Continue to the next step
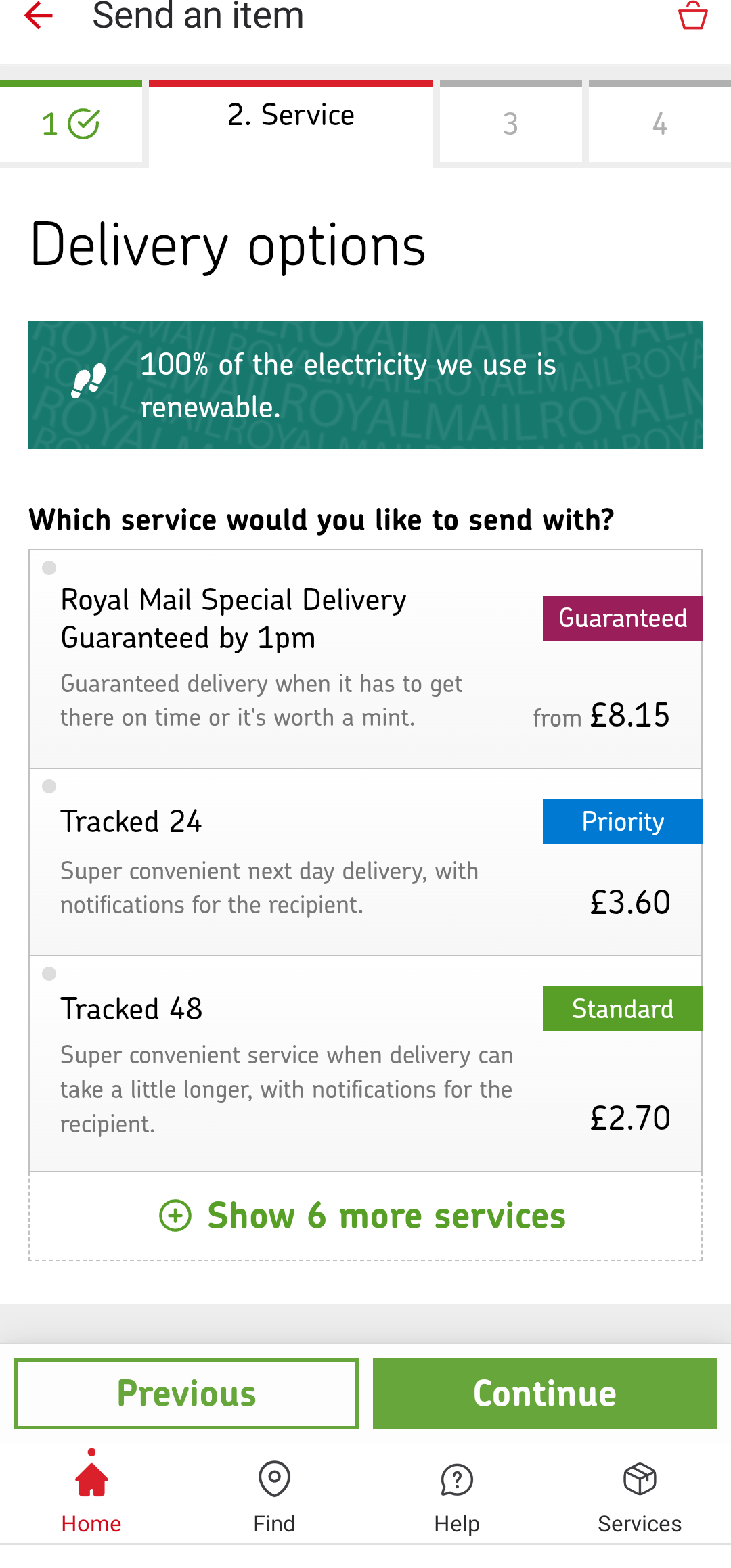The width and height of the screenshot is (731, 1568). [545, 1393]
